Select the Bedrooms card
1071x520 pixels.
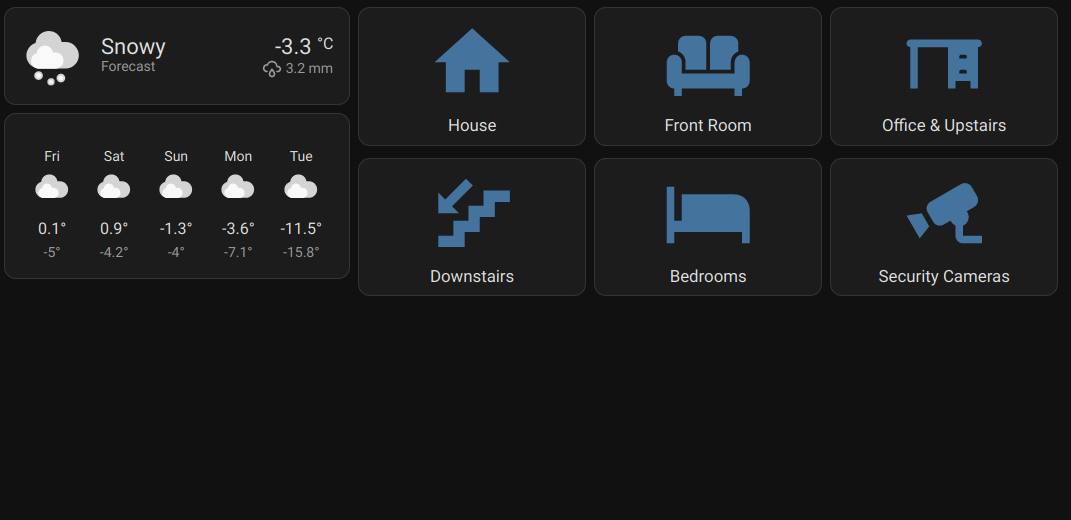click(x=708, y=227)
